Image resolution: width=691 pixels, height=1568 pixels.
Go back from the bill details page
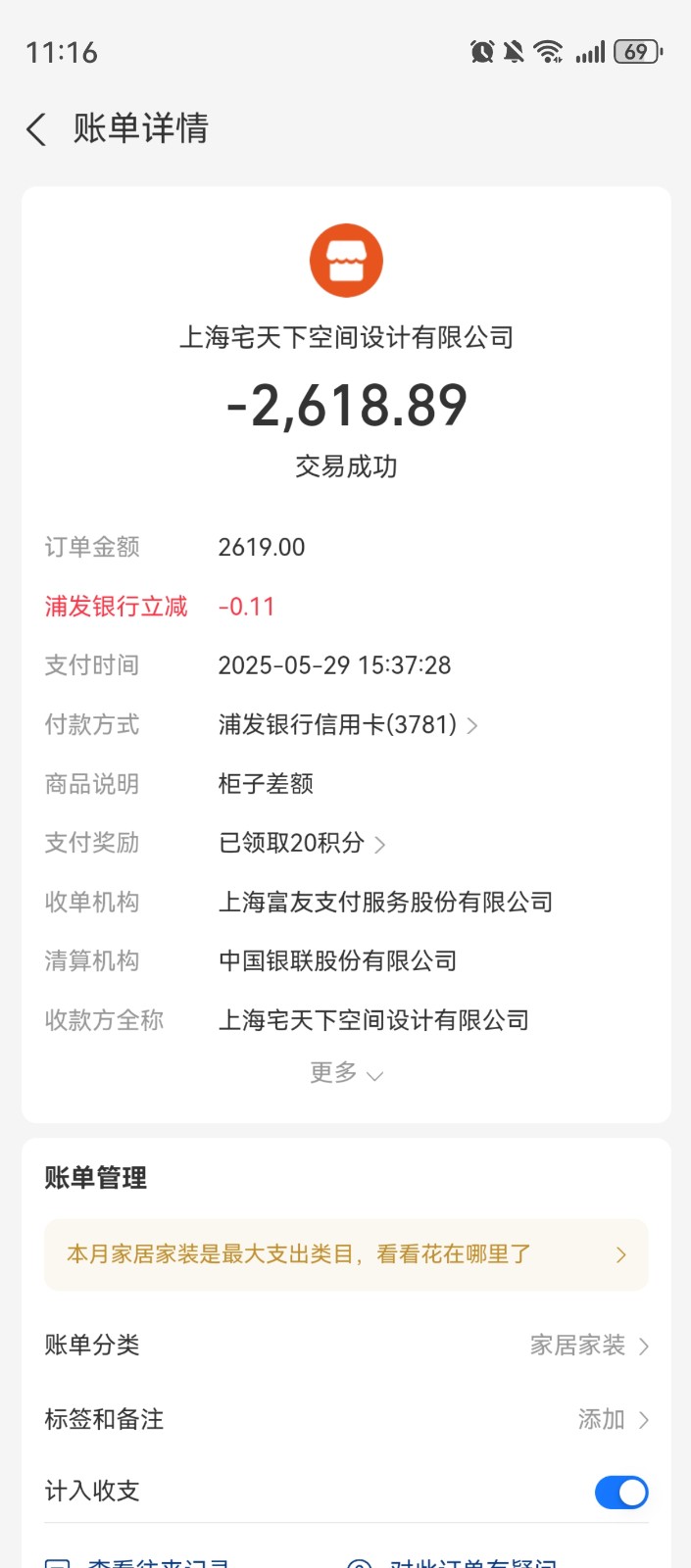point(37,129)
